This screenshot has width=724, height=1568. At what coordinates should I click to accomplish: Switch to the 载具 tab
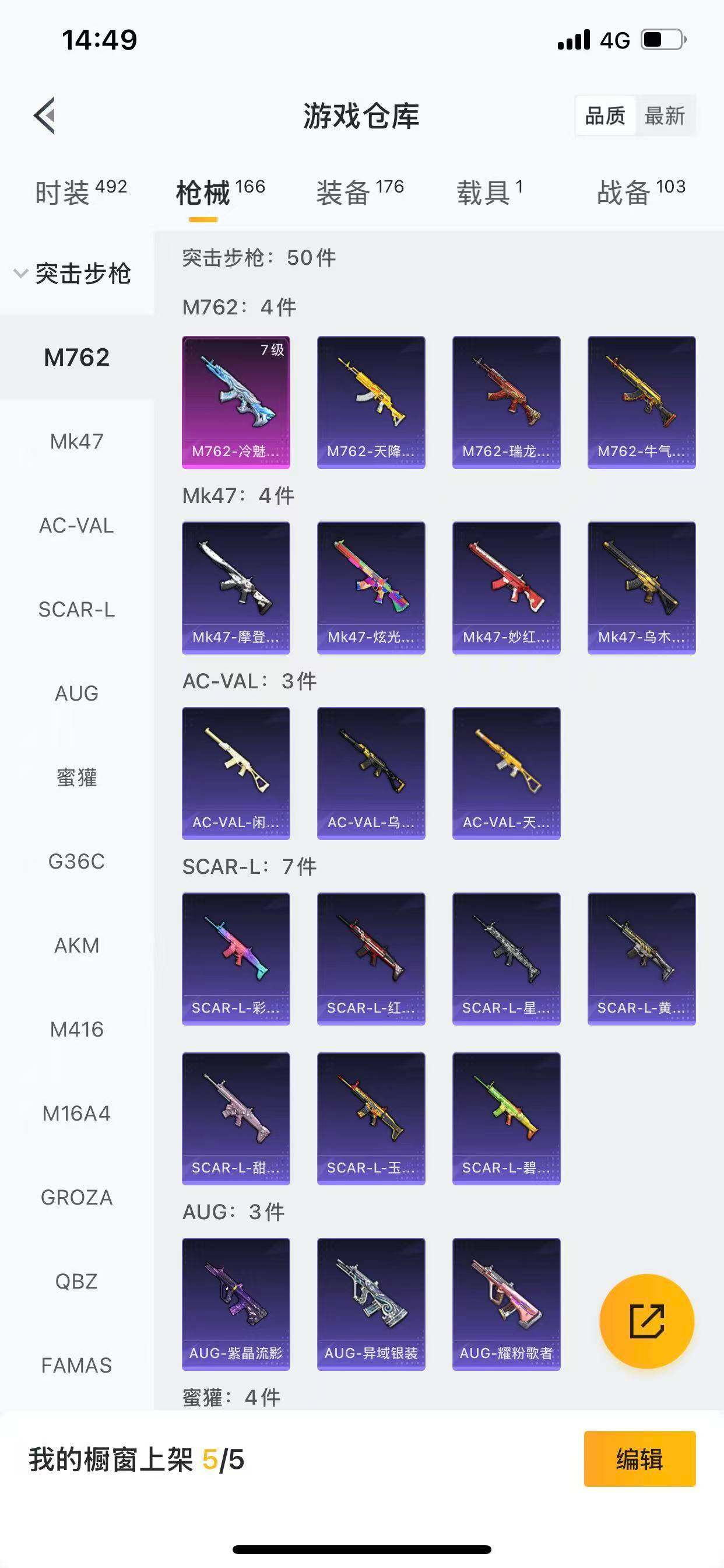click(490, 192)
